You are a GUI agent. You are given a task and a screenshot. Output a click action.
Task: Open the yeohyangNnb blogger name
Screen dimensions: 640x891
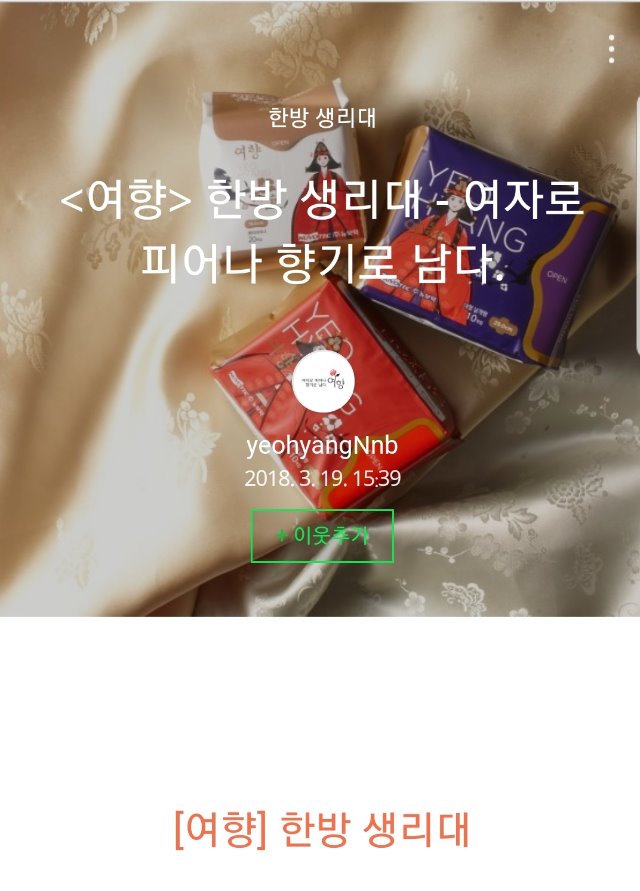tap(322, 446)
